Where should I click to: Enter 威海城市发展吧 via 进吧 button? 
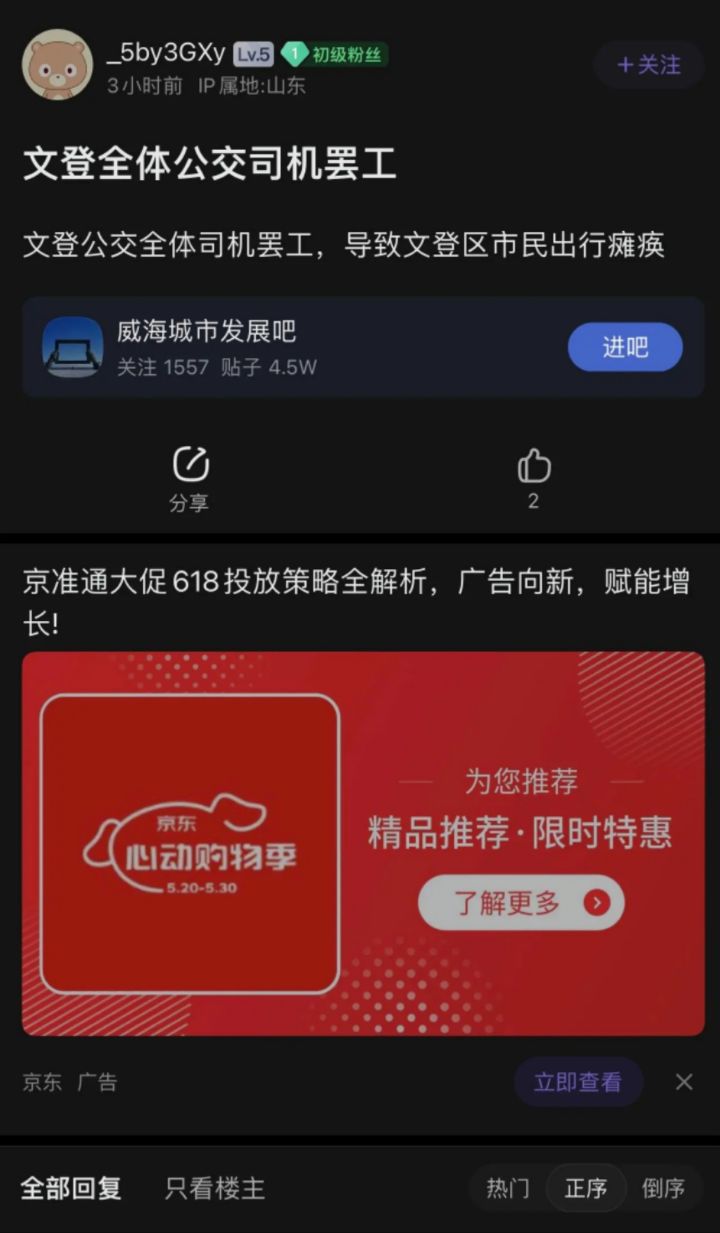click(625, 347)
